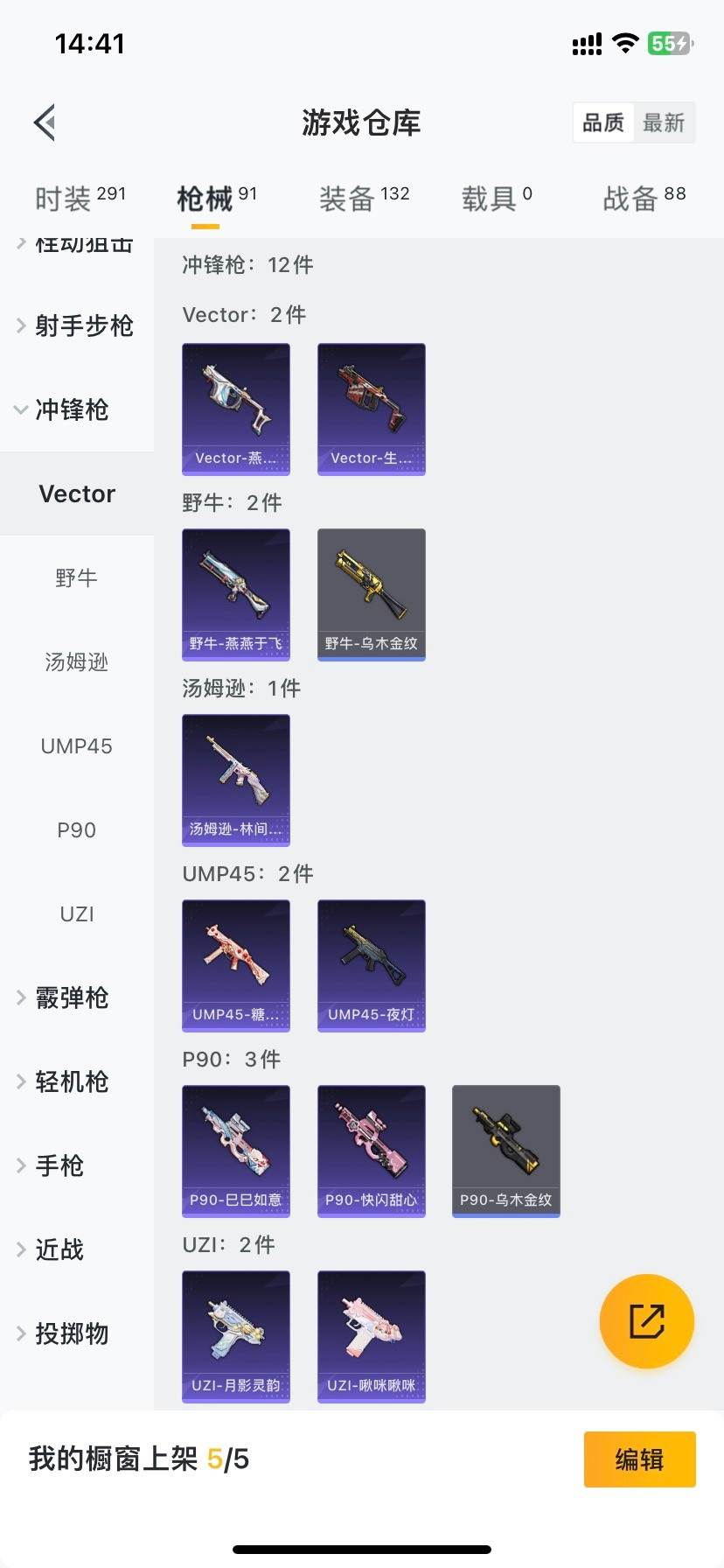This screenshot has height=1568, width=724.
Task: Tap the back arrow at top left
Action: 44,122
